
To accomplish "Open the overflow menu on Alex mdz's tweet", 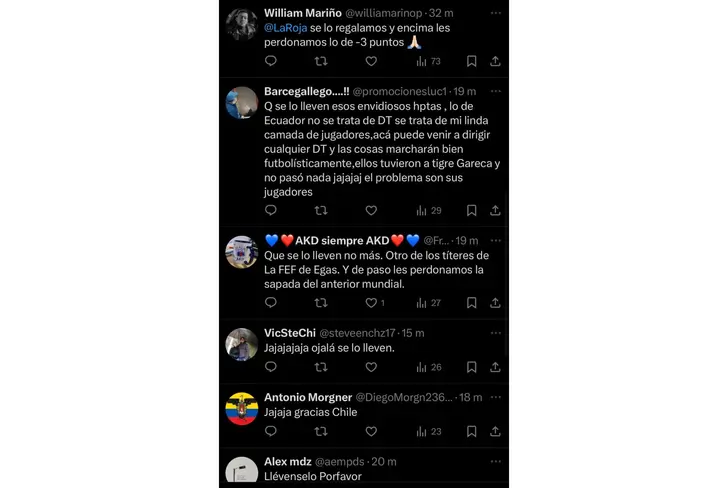I will (495, 461).
